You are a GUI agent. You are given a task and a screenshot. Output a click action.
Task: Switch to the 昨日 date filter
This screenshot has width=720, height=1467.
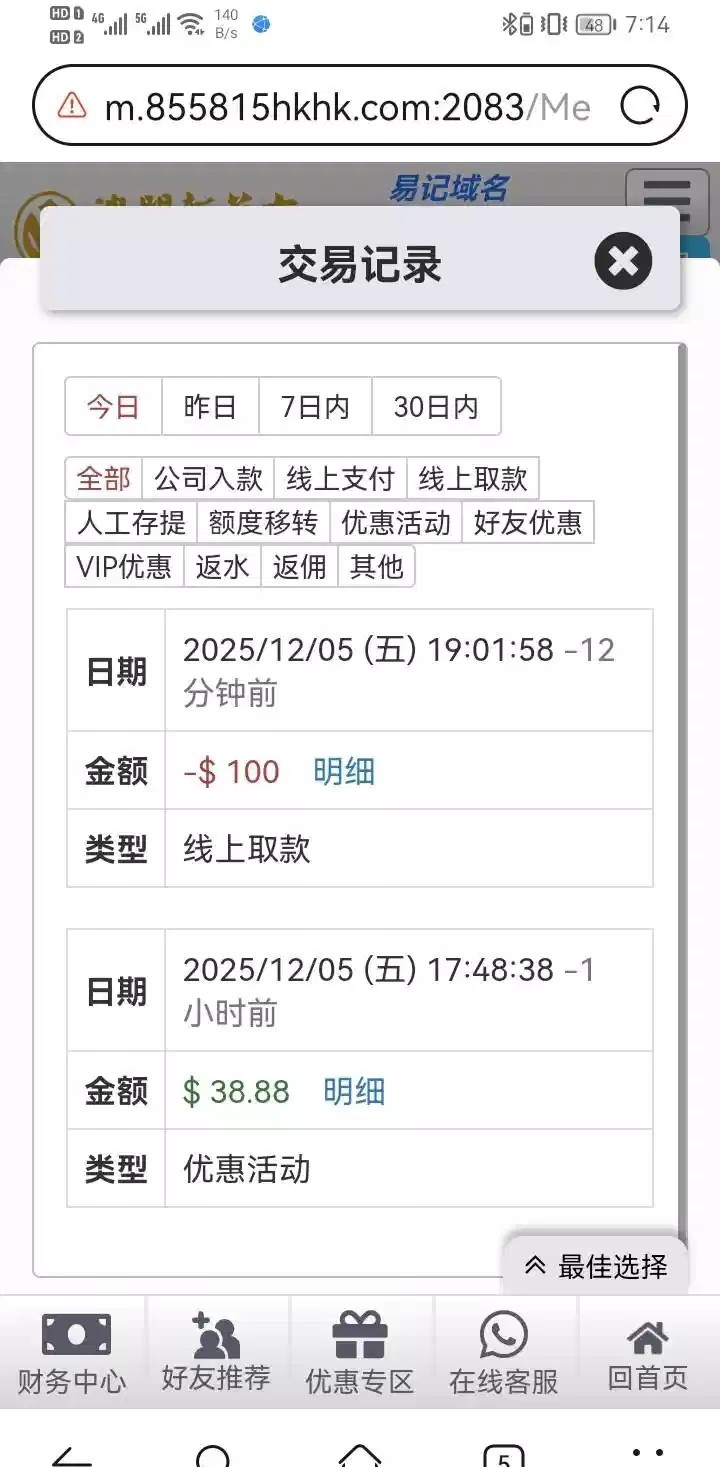(210, 407)
